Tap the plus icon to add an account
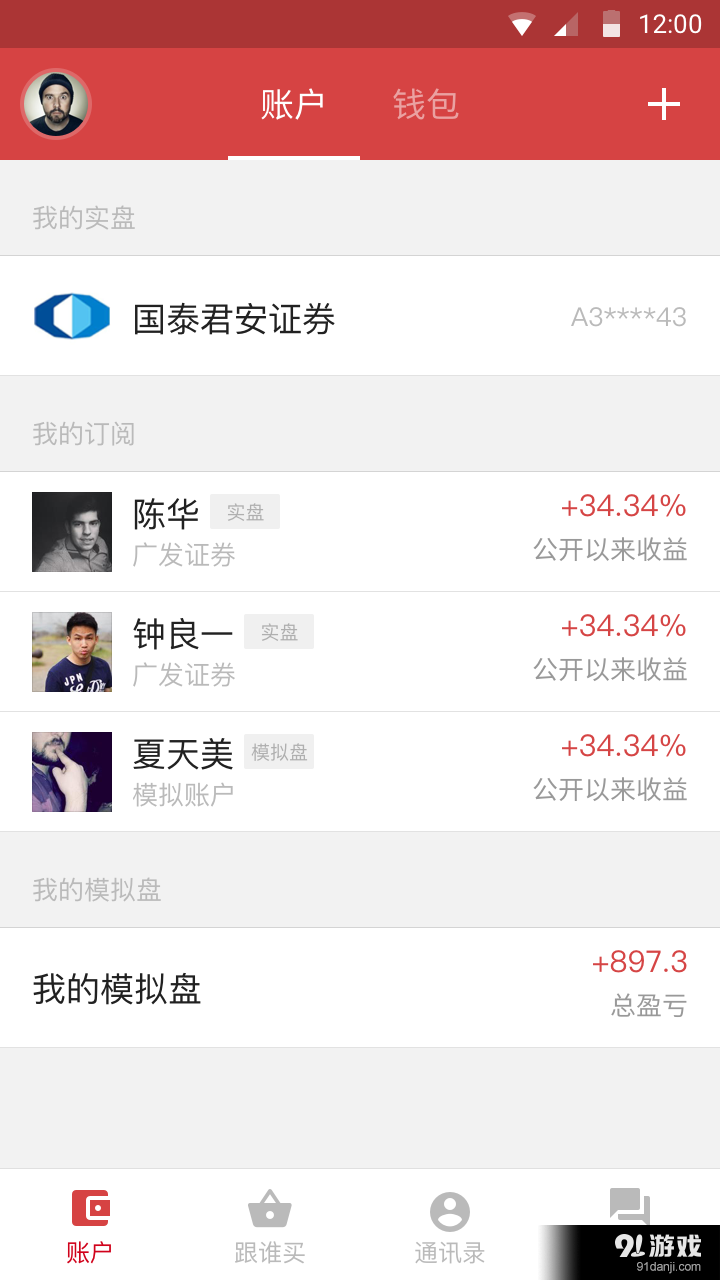This screenshot has width=720, height=1280. 663,104
